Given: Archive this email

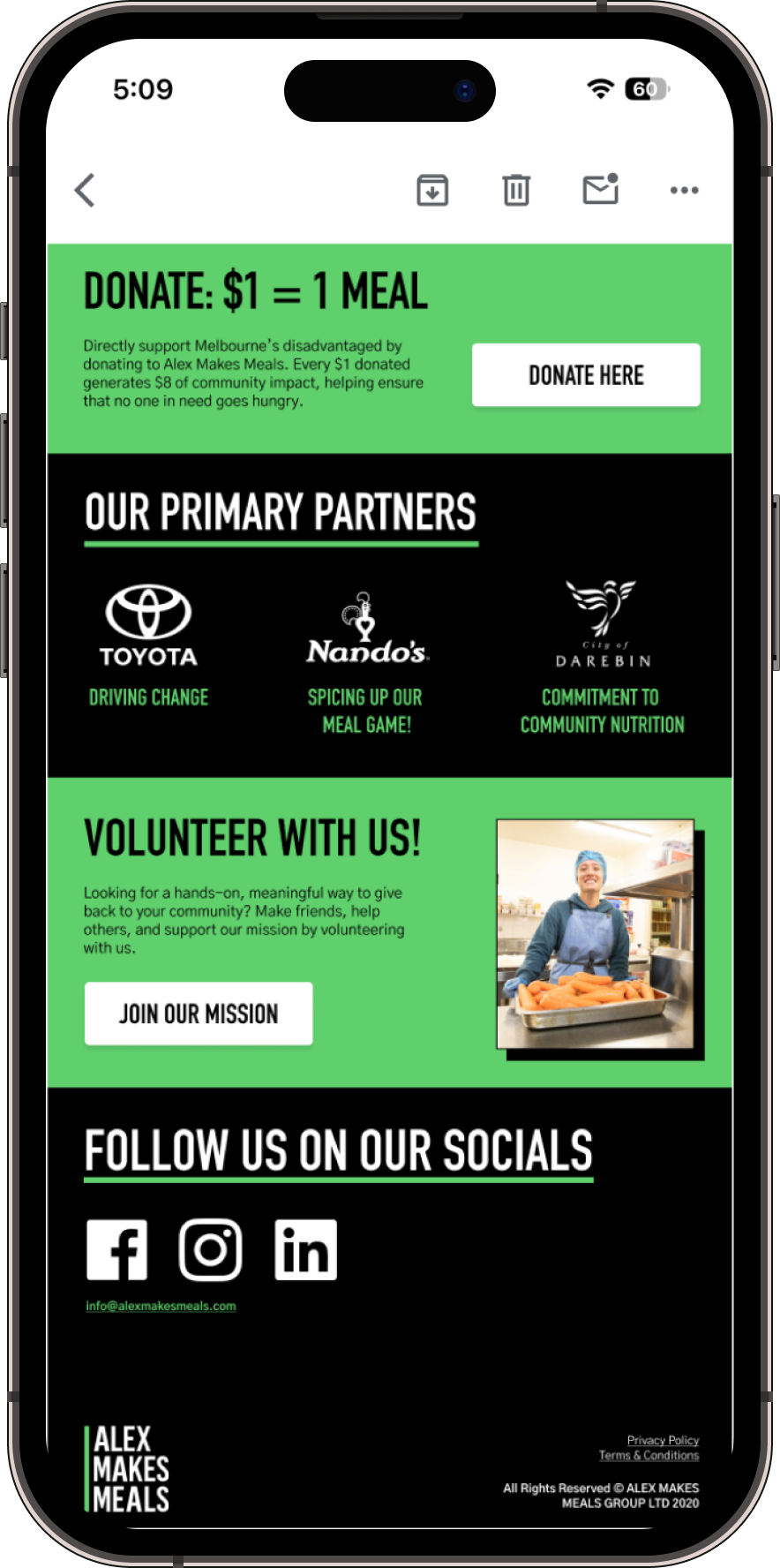Looking at the screenshot, I should (x=432, y=190).
